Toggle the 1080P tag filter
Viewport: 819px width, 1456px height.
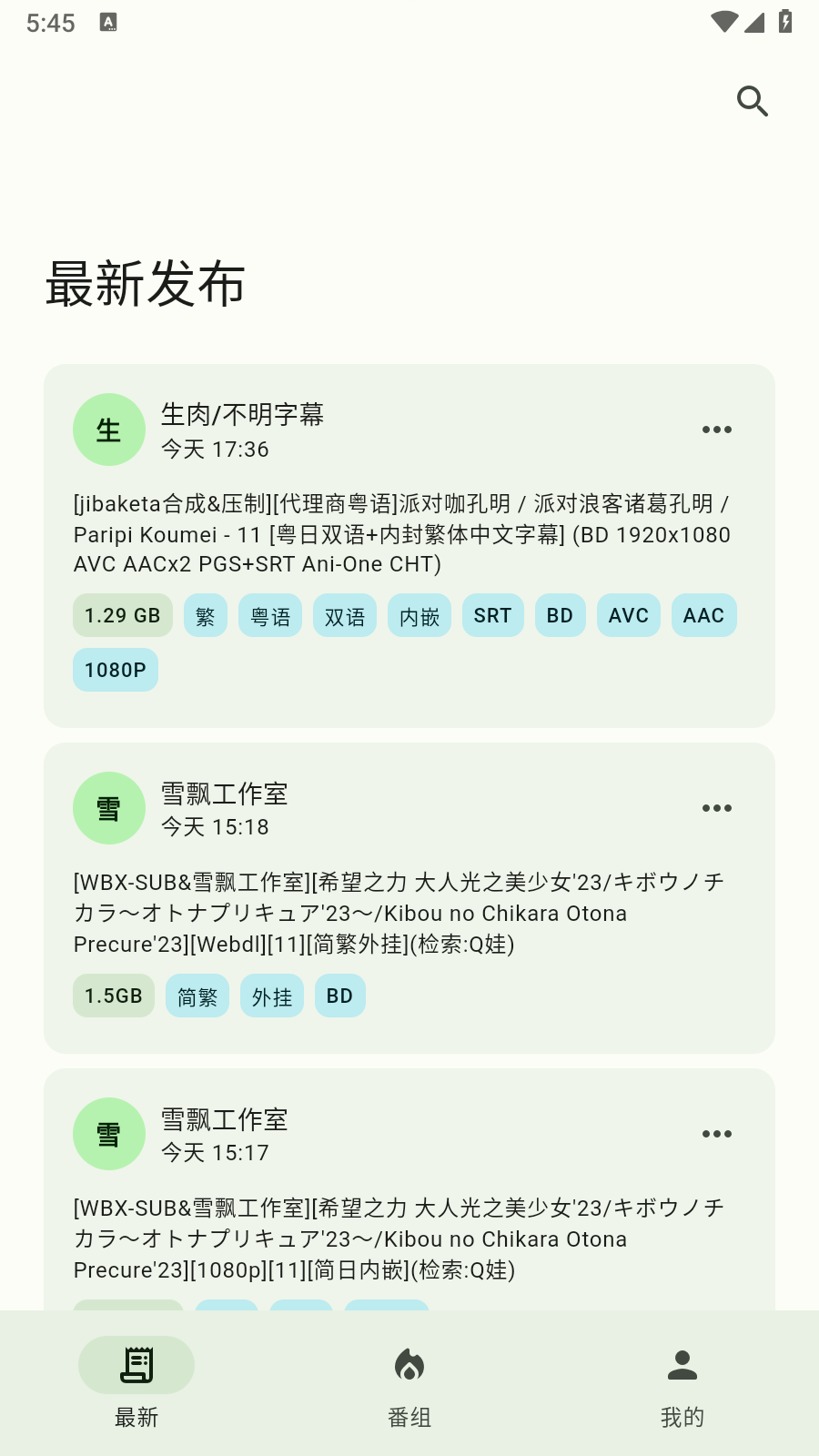pos(115,669)
